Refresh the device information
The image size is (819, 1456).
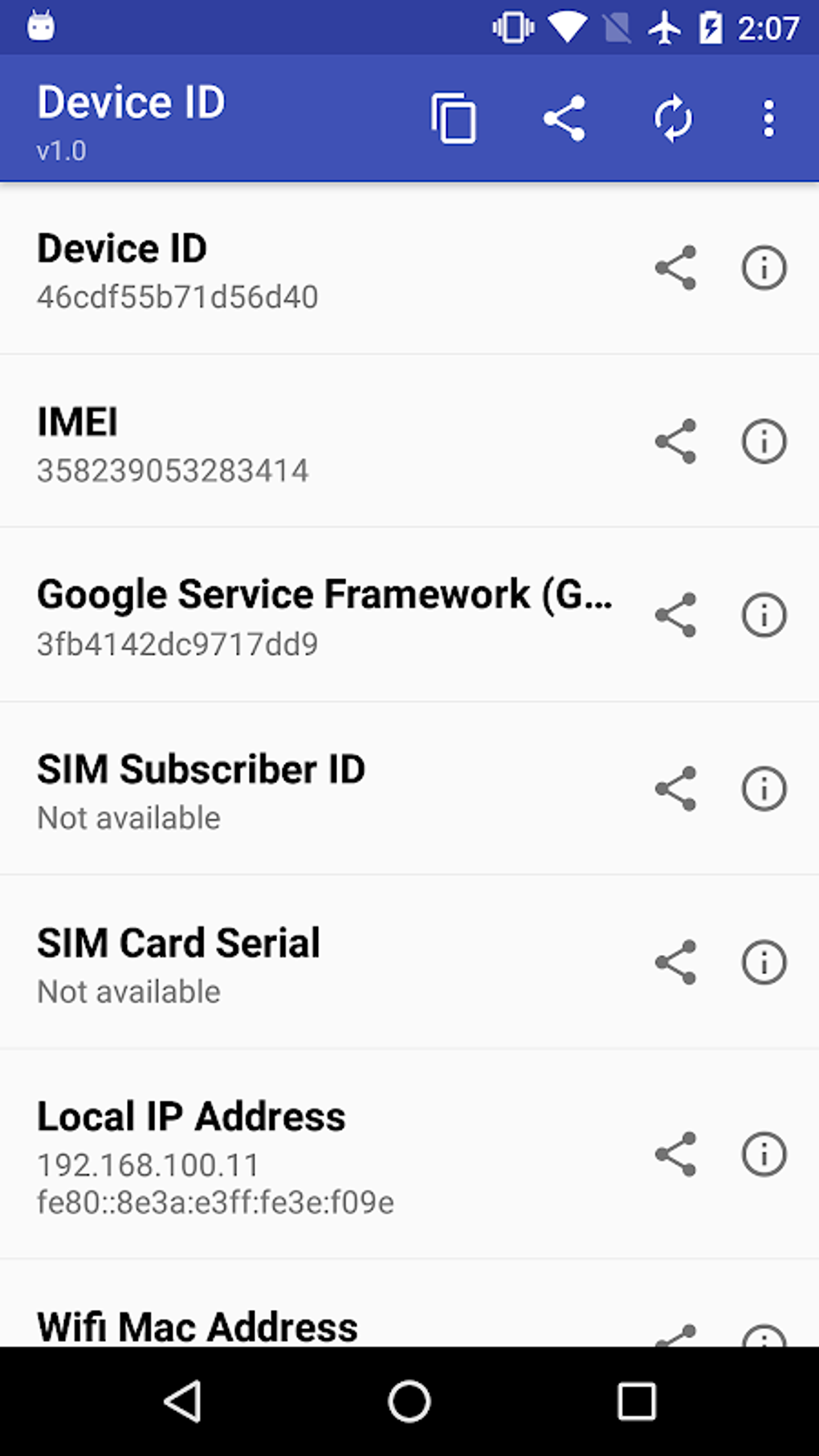[673, 119]
